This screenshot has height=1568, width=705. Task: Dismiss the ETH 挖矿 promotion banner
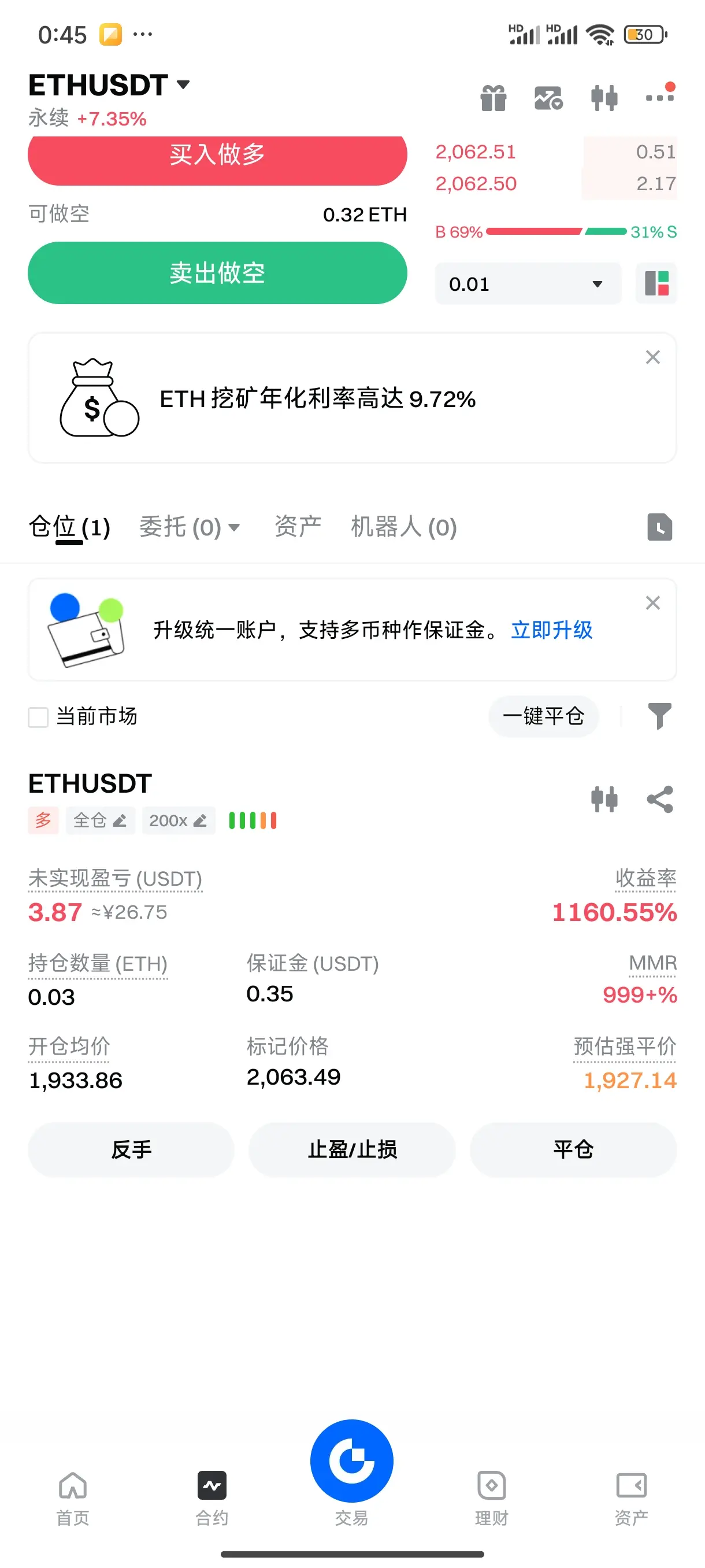652,357
